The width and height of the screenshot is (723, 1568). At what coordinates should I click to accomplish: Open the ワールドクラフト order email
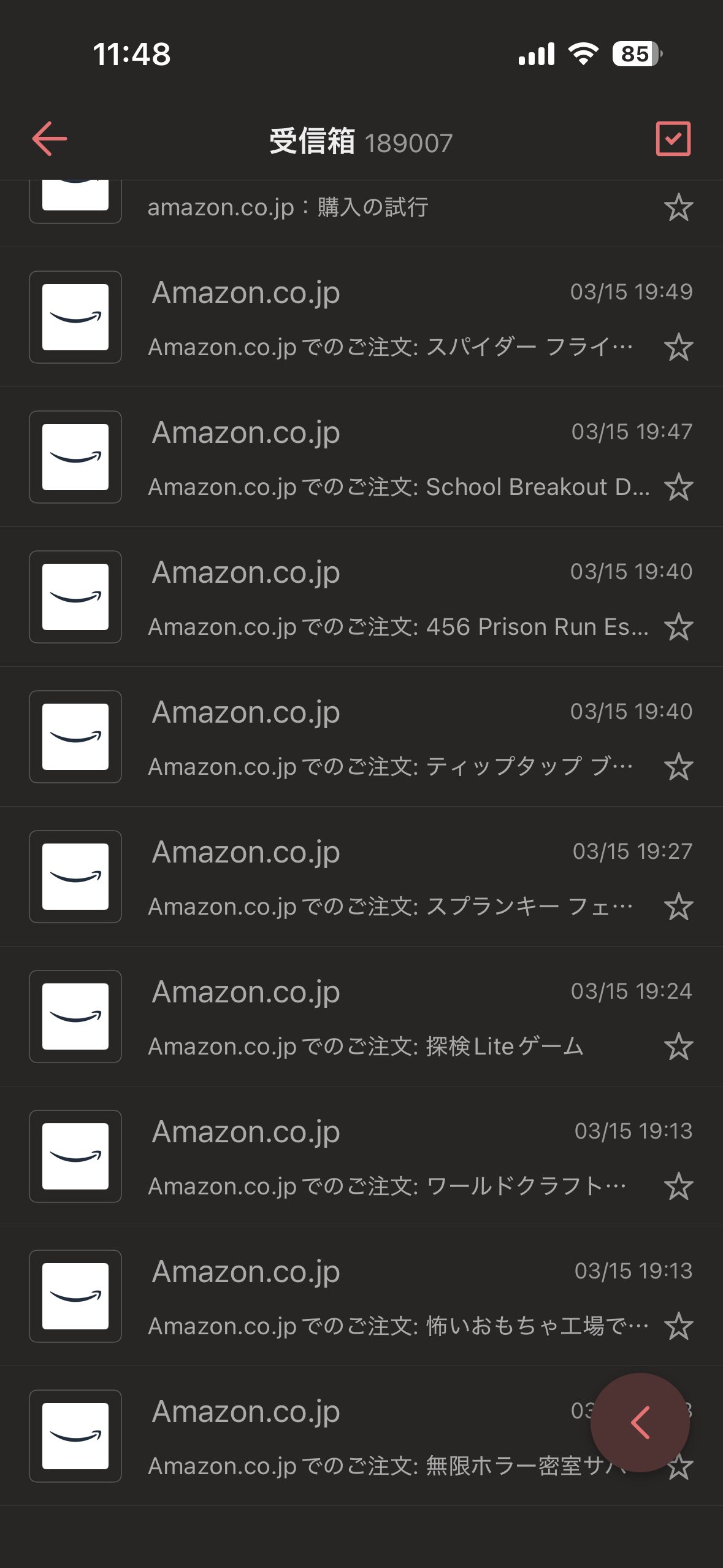(368, 1157)
